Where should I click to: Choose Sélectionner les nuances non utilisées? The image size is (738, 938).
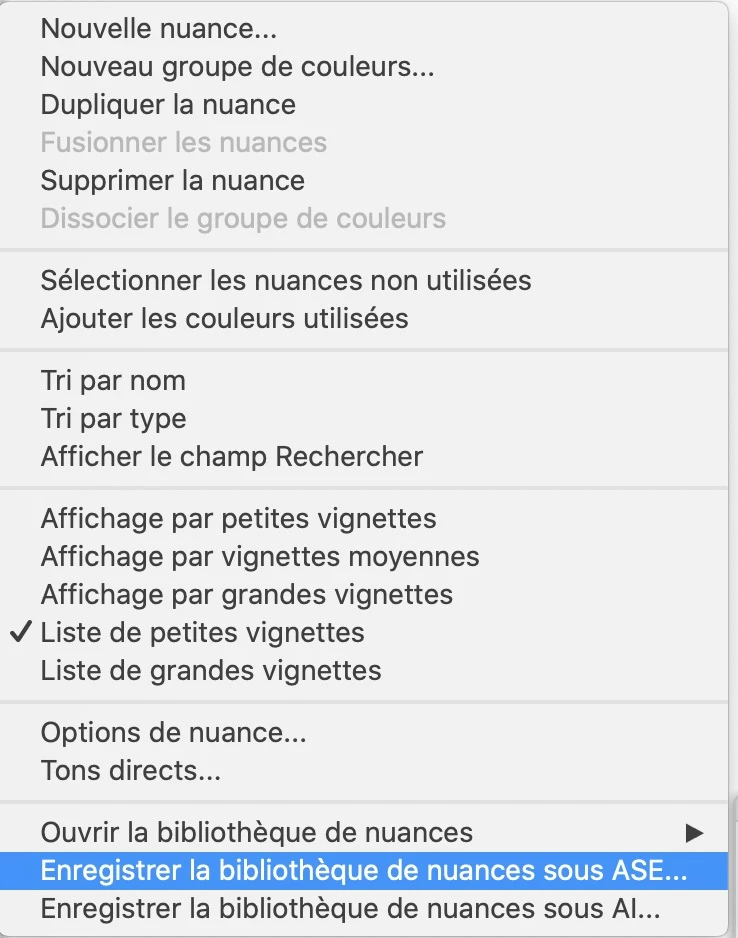(285, 281)
